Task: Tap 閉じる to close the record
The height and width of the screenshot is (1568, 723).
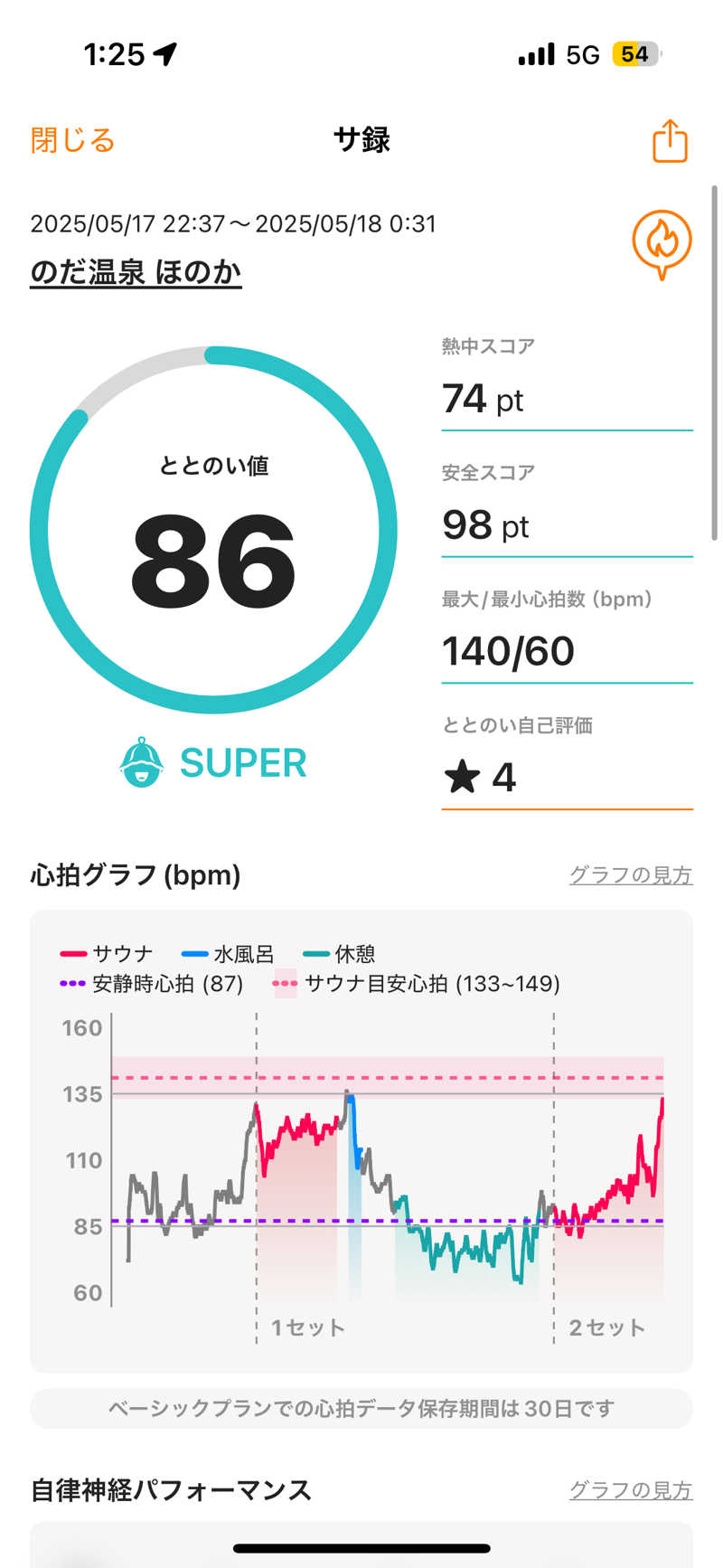Action: (x=72, y=141)
